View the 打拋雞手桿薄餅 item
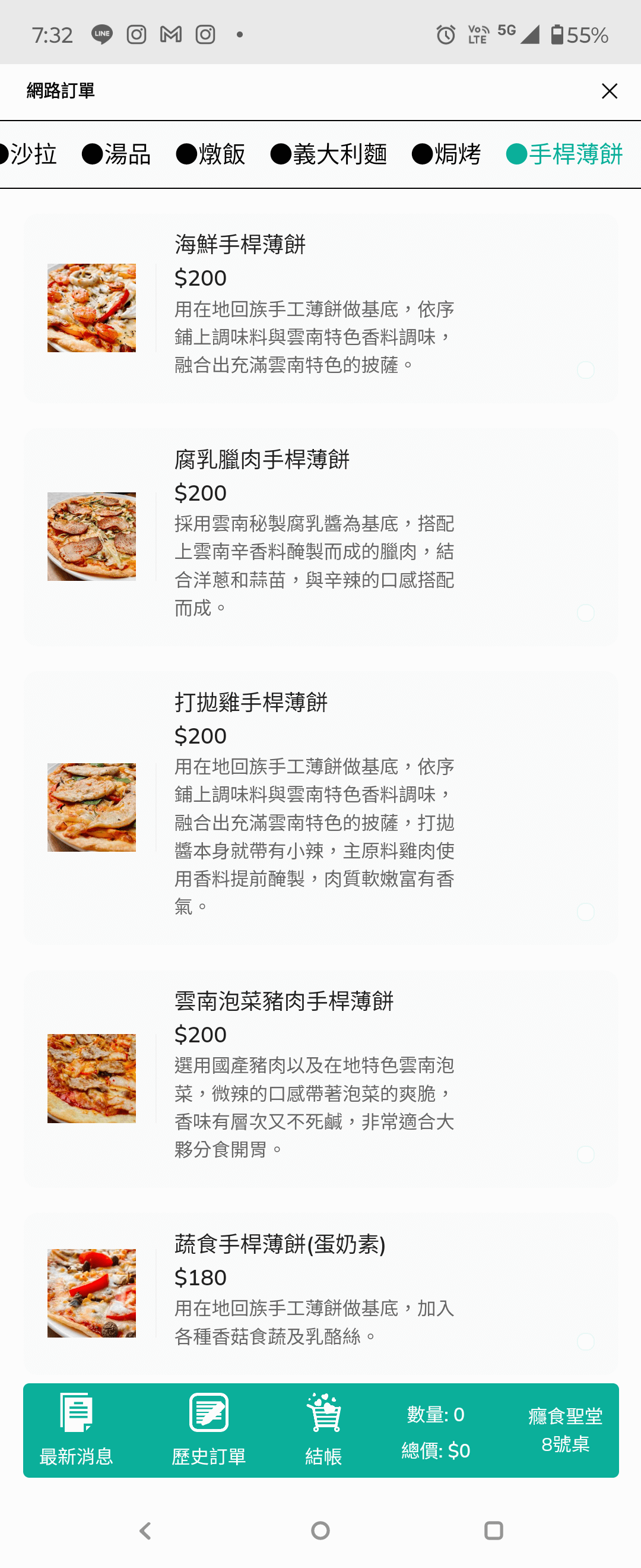Viewport: 641px width, 1568px height. point(320,807)
